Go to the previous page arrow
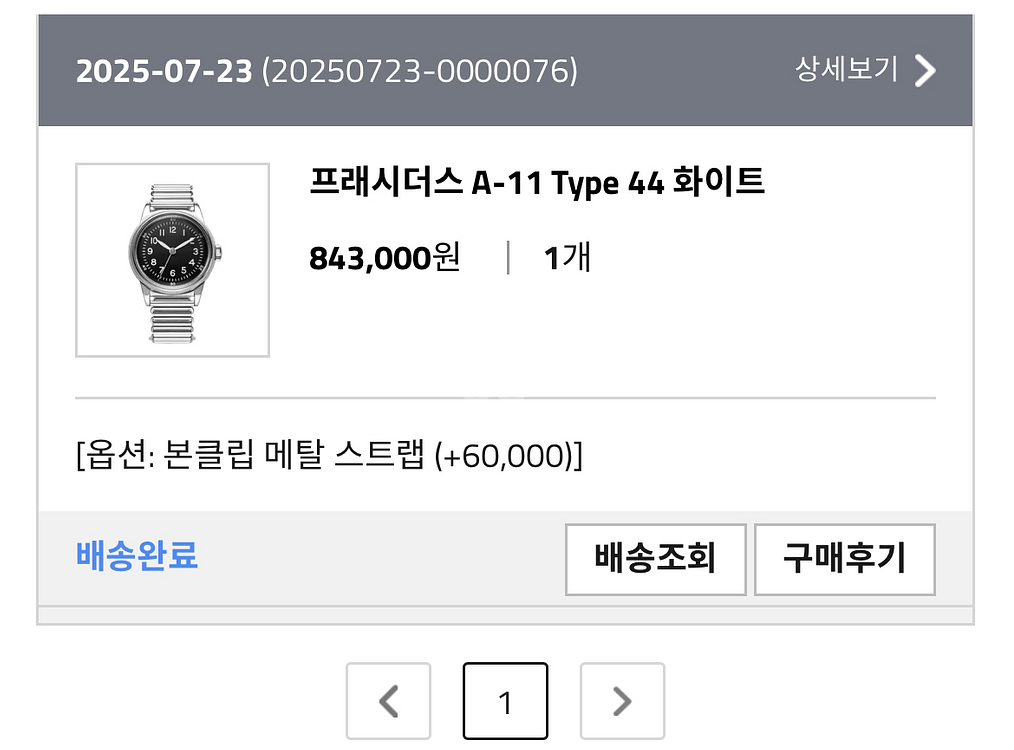The image size is (1014, 750). pos(389,702)
